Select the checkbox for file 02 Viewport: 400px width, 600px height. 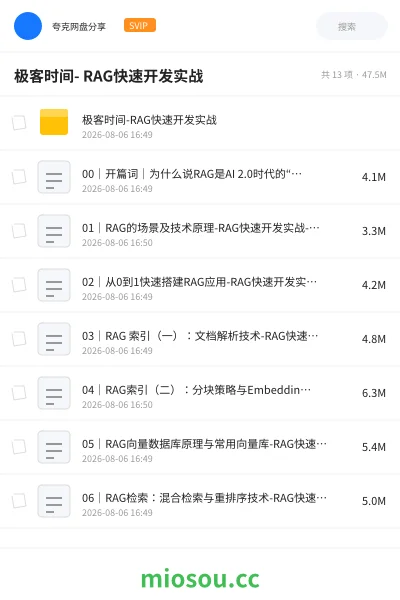pos(19,285)
